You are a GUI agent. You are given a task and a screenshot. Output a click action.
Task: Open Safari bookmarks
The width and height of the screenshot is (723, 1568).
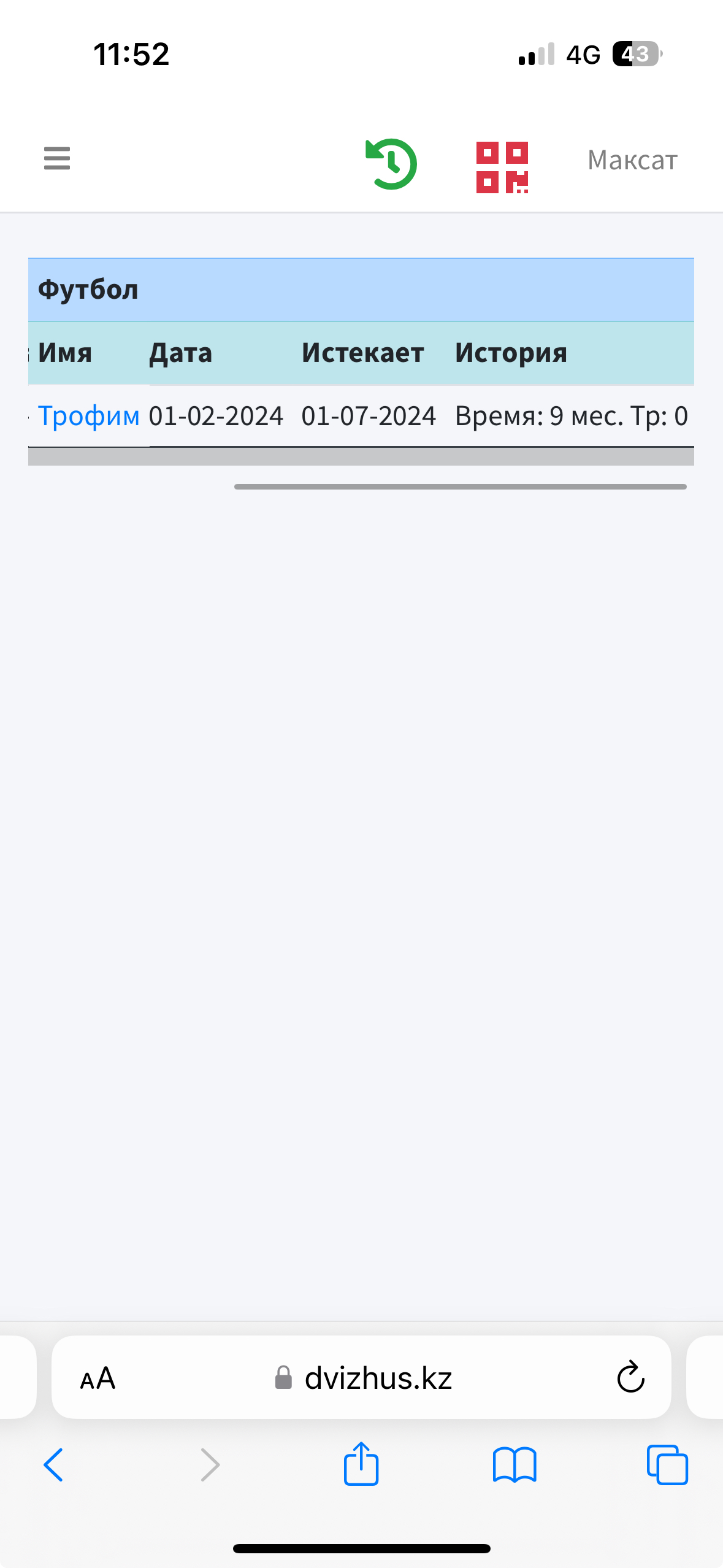pyautogui.click(x=515, y=1465)
